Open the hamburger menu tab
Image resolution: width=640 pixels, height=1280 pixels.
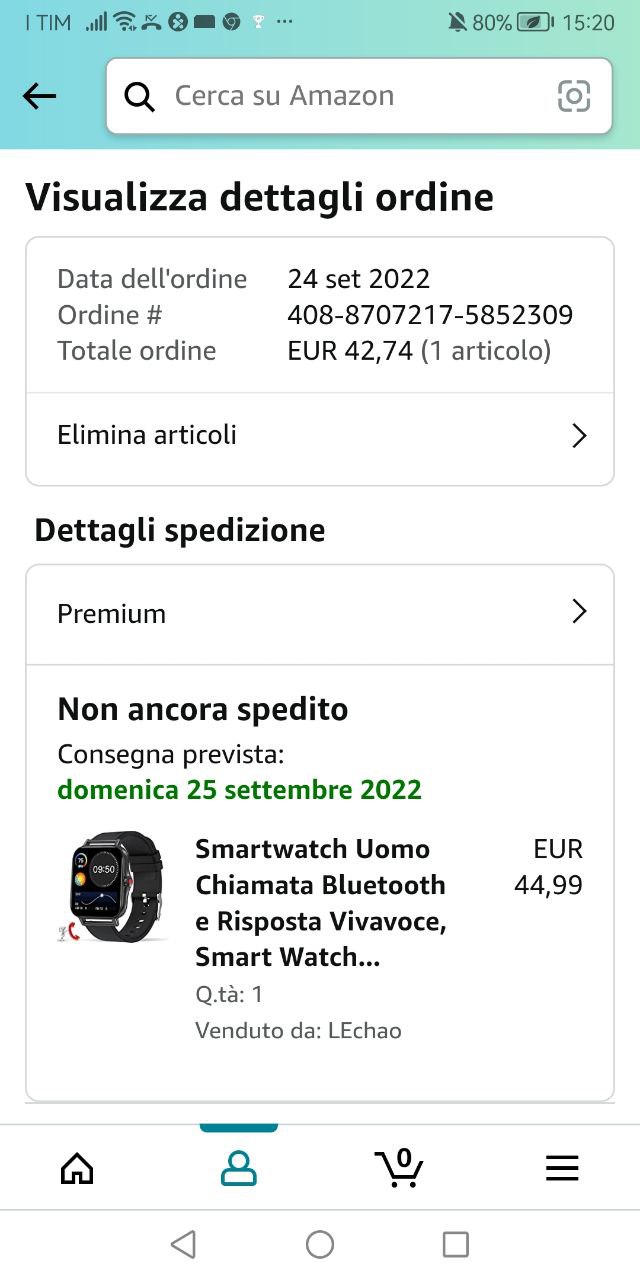coord(561,1168)
